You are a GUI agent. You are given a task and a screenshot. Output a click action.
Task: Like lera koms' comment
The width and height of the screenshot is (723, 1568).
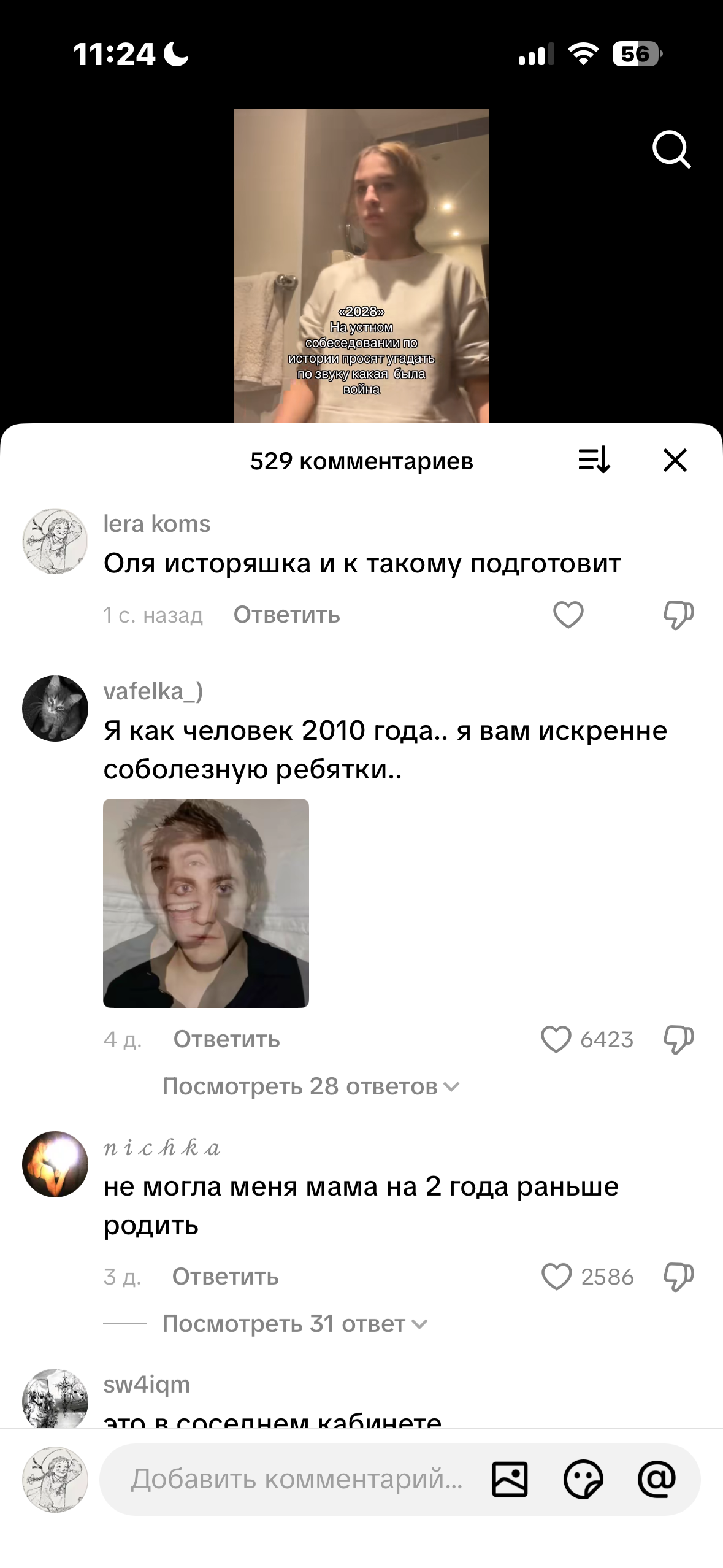pos(568,615)
